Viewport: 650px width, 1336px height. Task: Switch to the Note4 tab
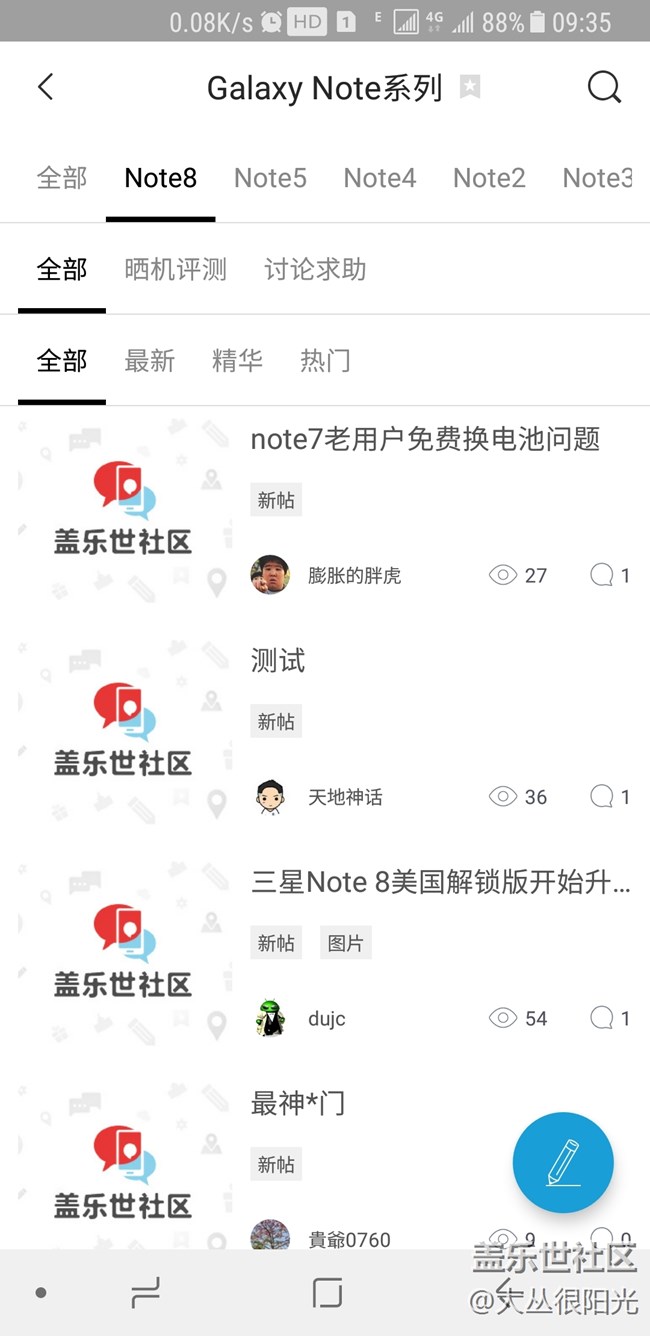(380, 178)
